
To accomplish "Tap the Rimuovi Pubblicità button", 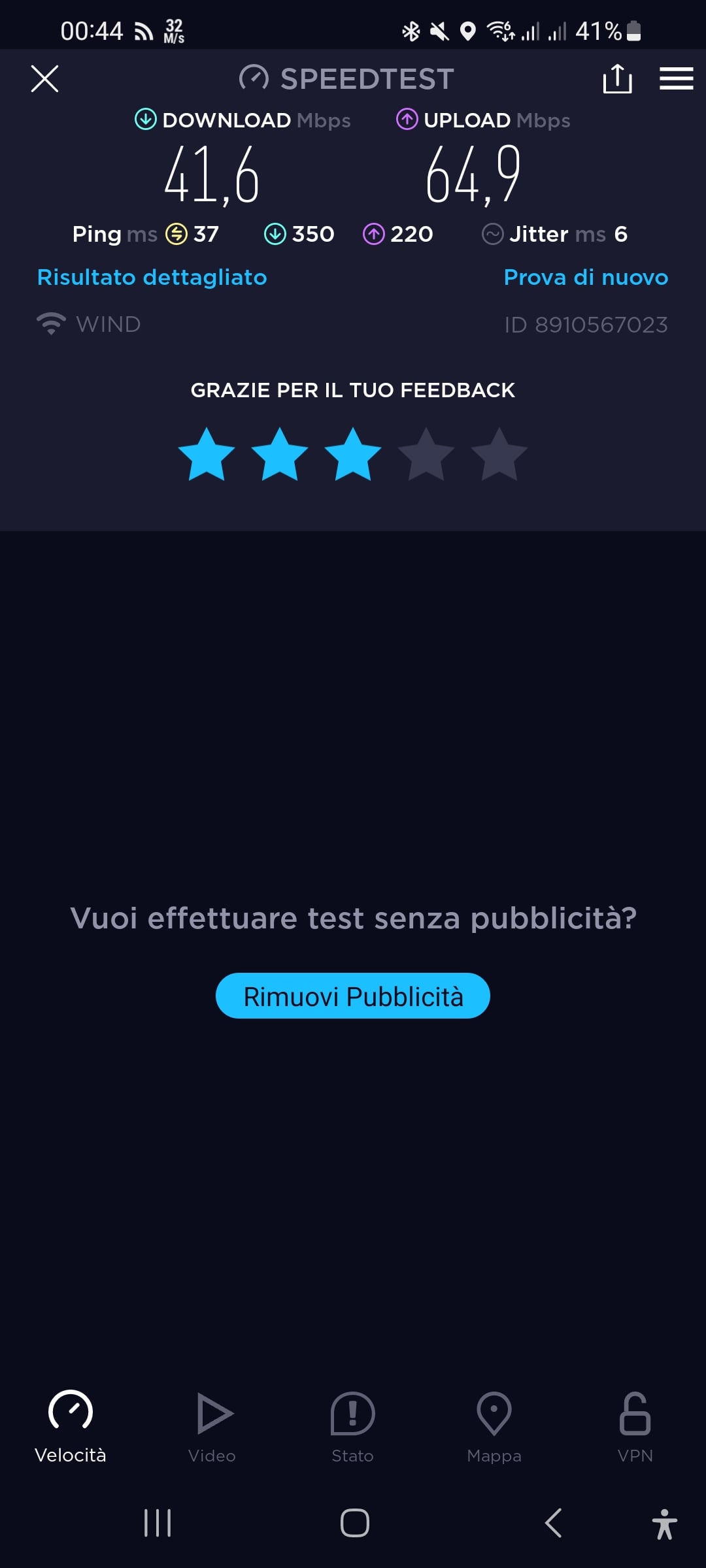I will pyautogui.click(x=353, y=996).
